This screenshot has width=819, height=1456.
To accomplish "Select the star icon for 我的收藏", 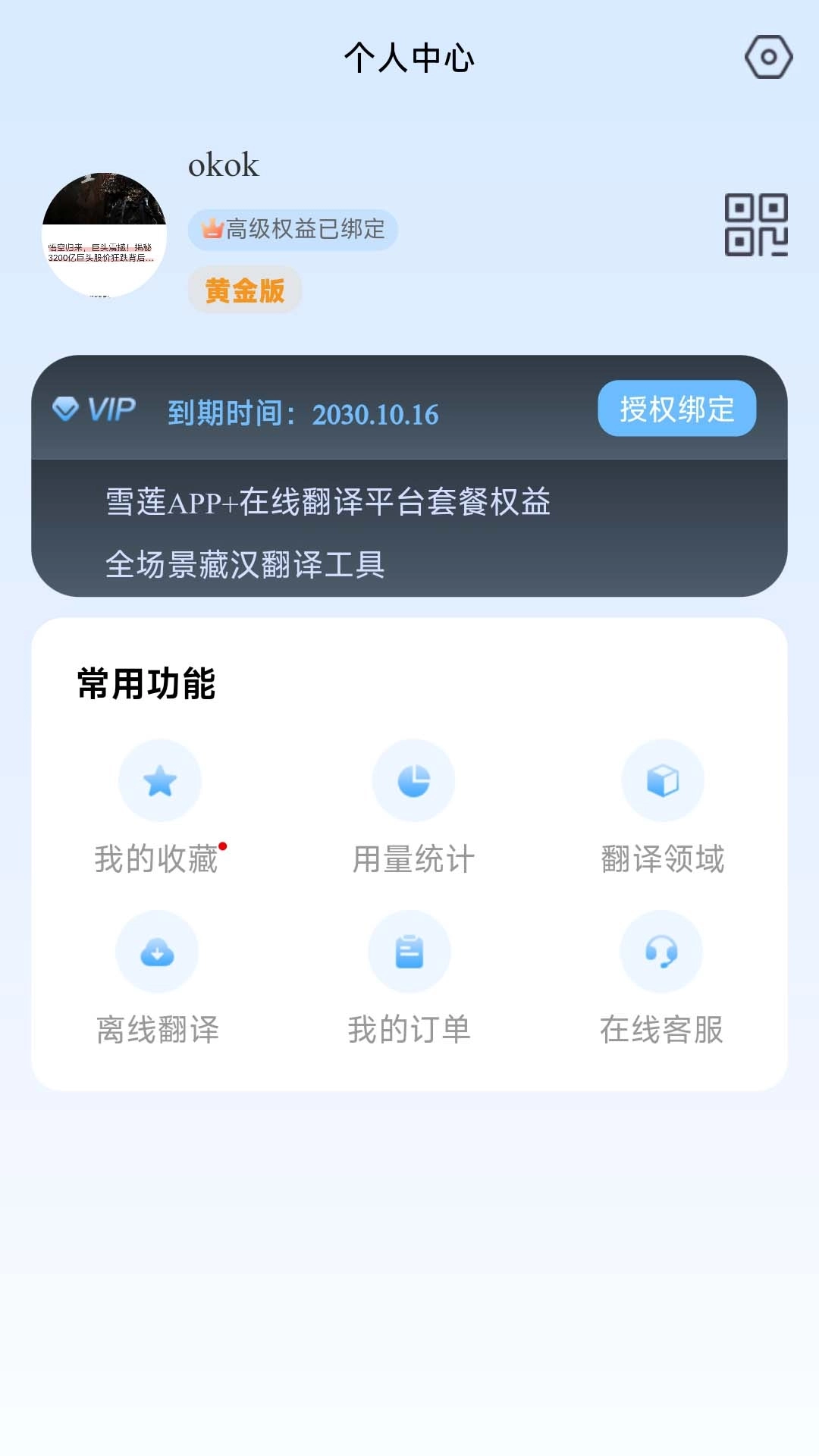I will 158,780.
